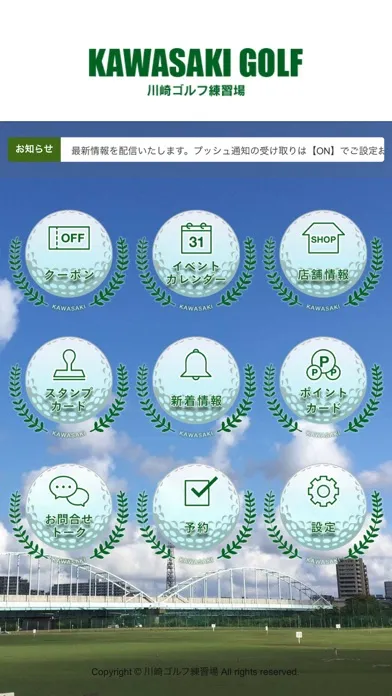The height and width of the screenshot is (696, 392).
Task: Tap the お知らせ news ticker
Action: 196,150
